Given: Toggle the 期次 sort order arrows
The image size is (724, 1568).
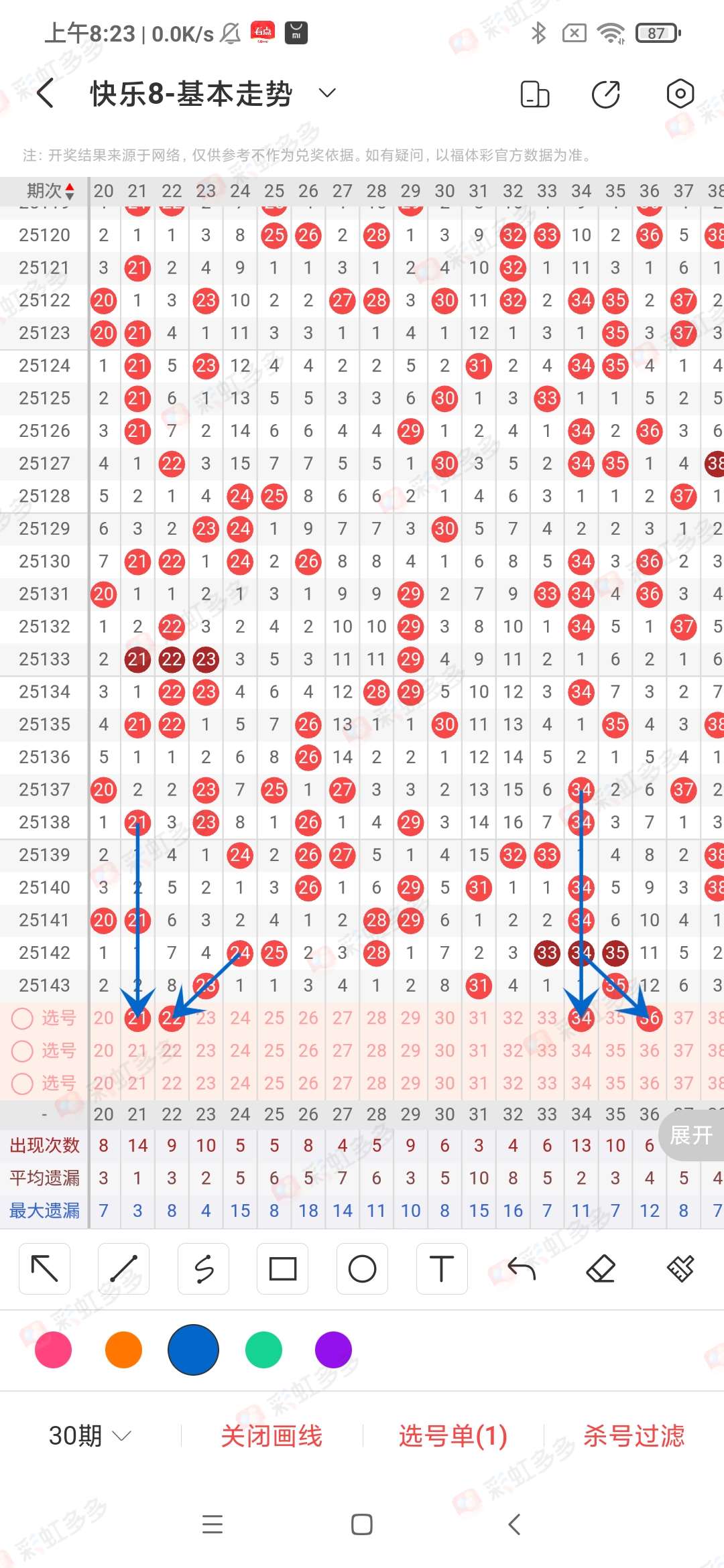Looking at the screenshot, I should click(x=69, y=192).
